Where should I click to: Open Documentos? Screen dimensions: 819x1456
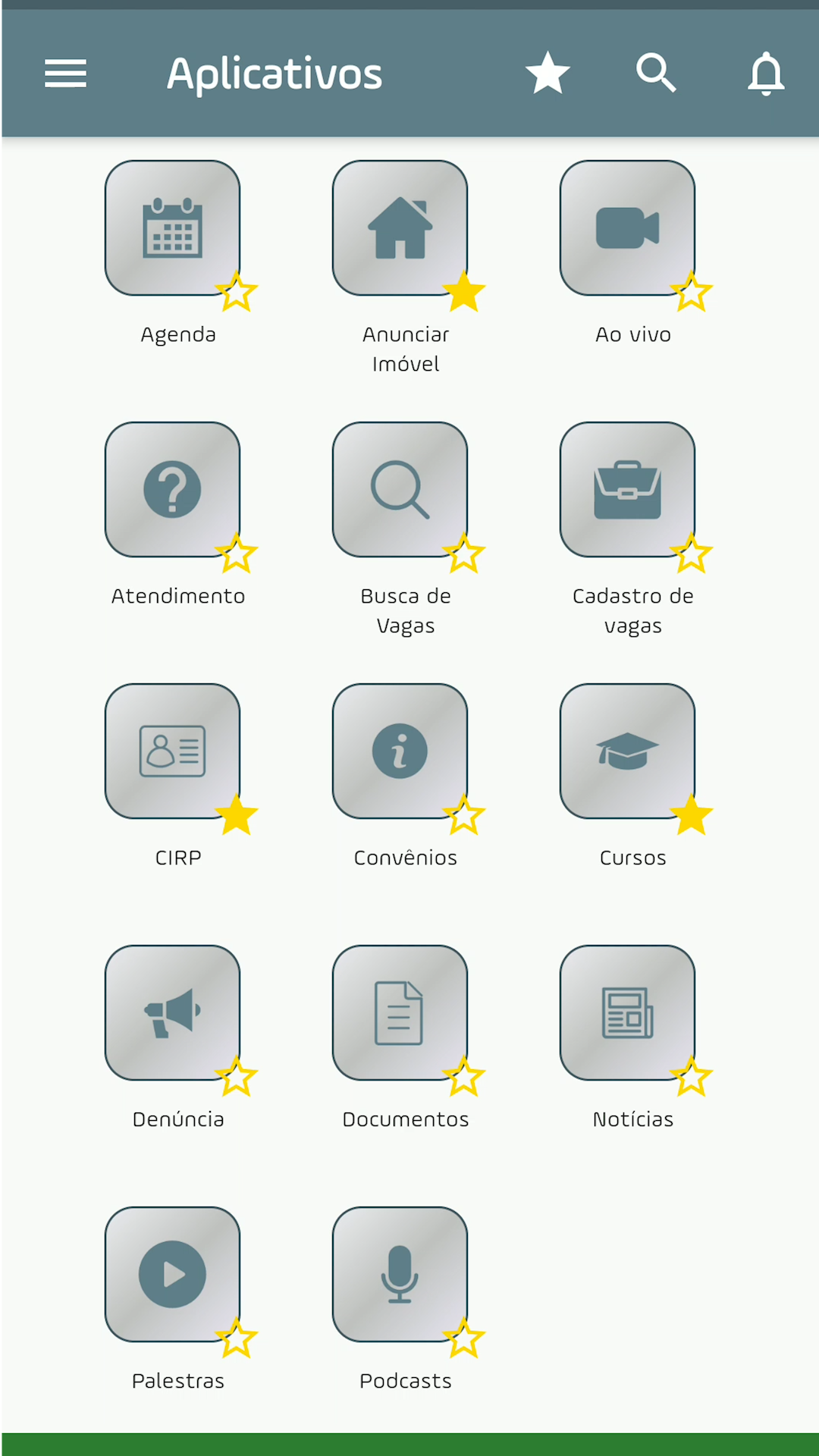pyautogui.click(x=400, y=1012)
